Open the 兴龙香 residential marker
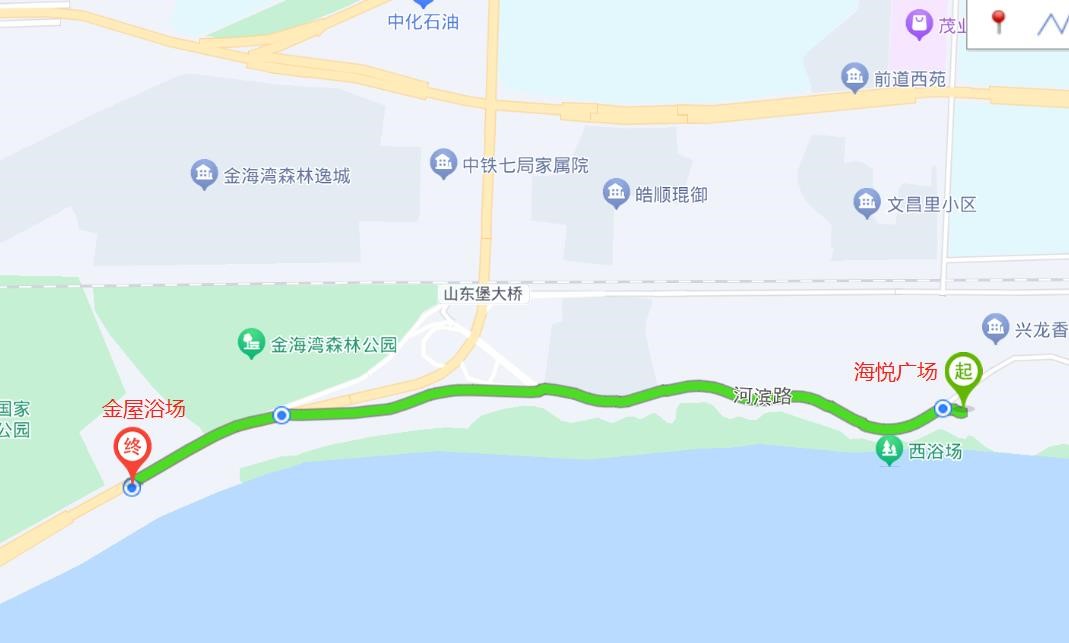 [x=995, y=328]
